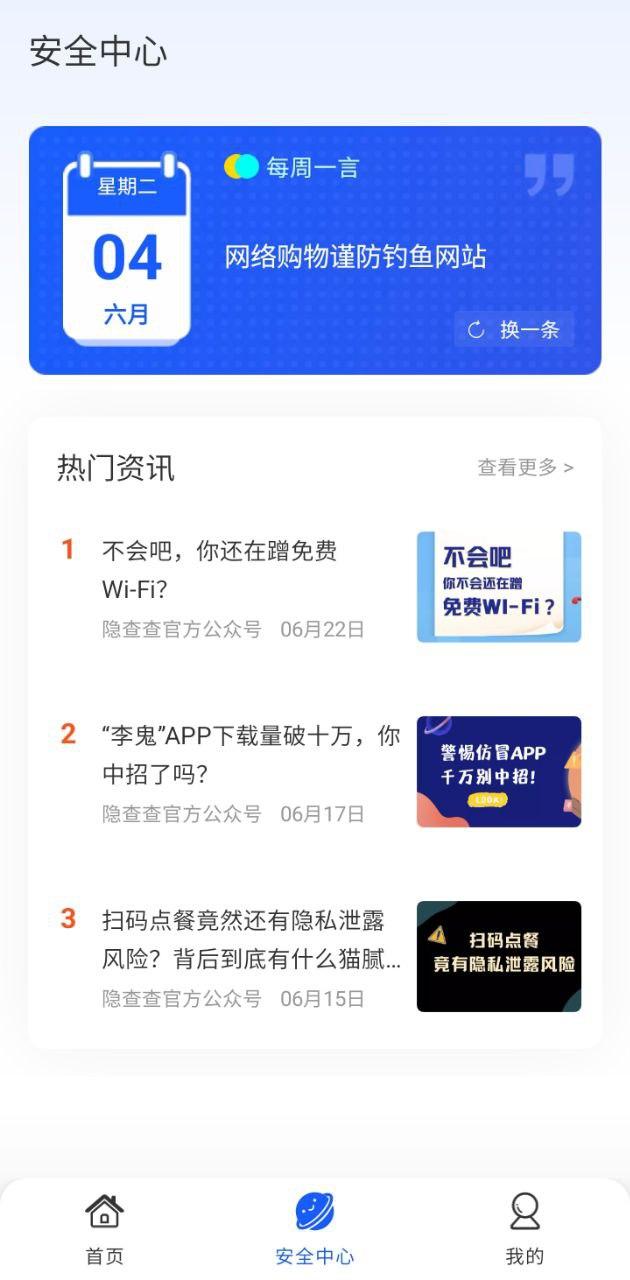Switch to the 首页 tab
The width and height of the screenshot is (630, 1280).
tap(104, 1228)
